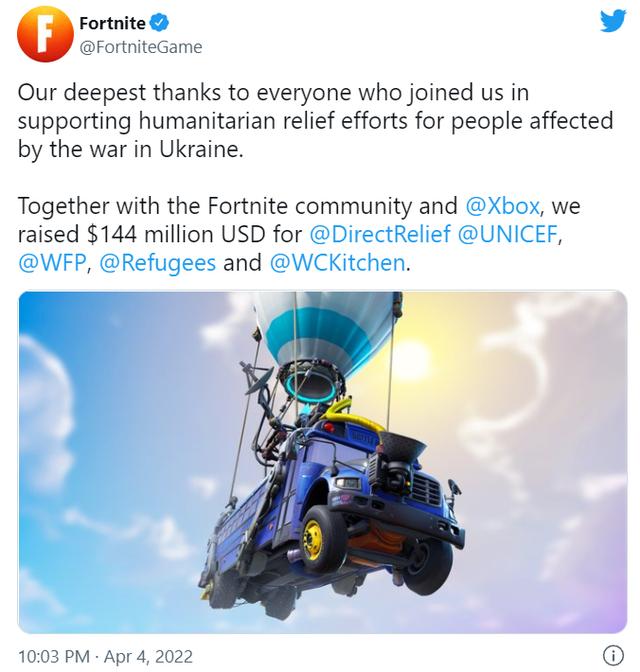640x672 pixels.
Task: View the Battle Bus image
Action: point(320,462)
